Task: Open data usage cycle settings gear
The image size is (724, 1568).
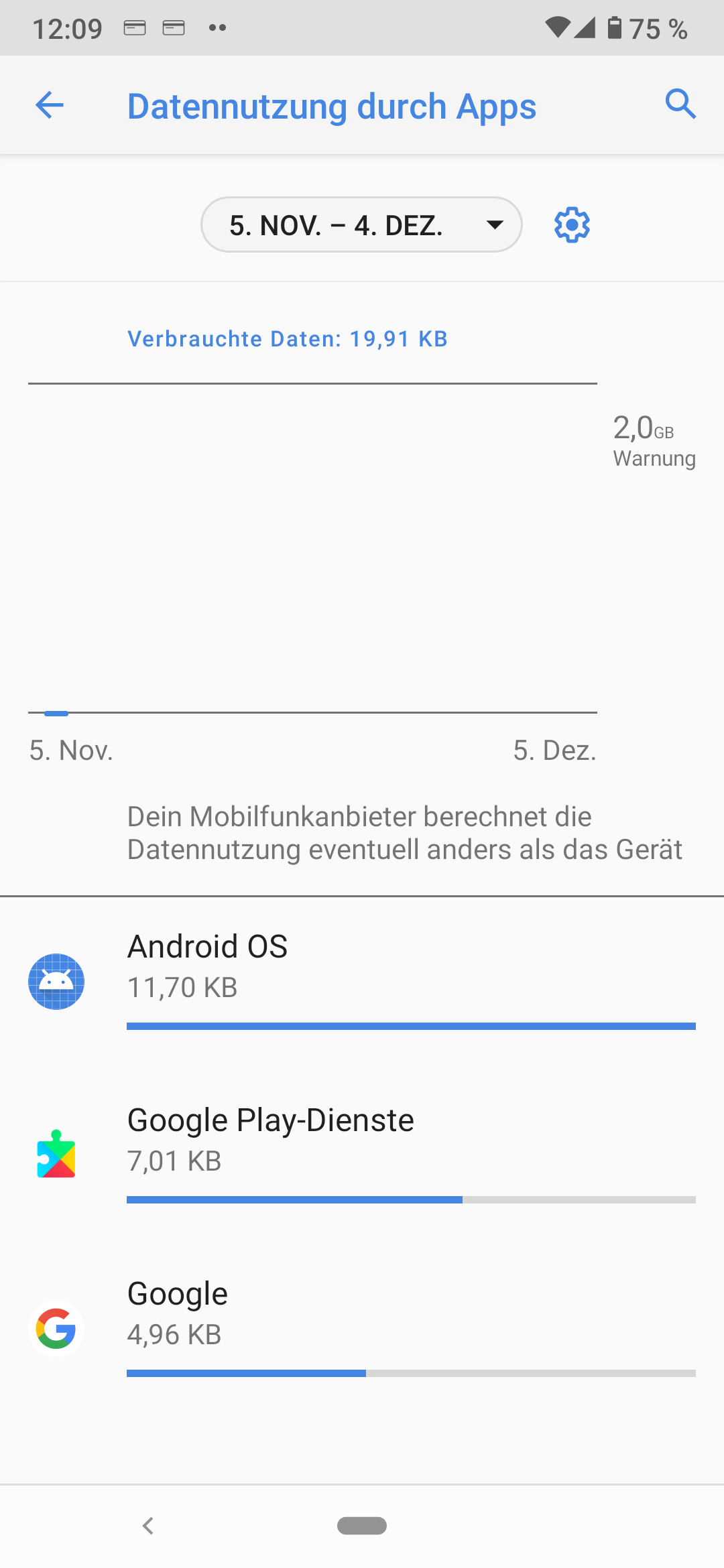Action: (572, 225)
